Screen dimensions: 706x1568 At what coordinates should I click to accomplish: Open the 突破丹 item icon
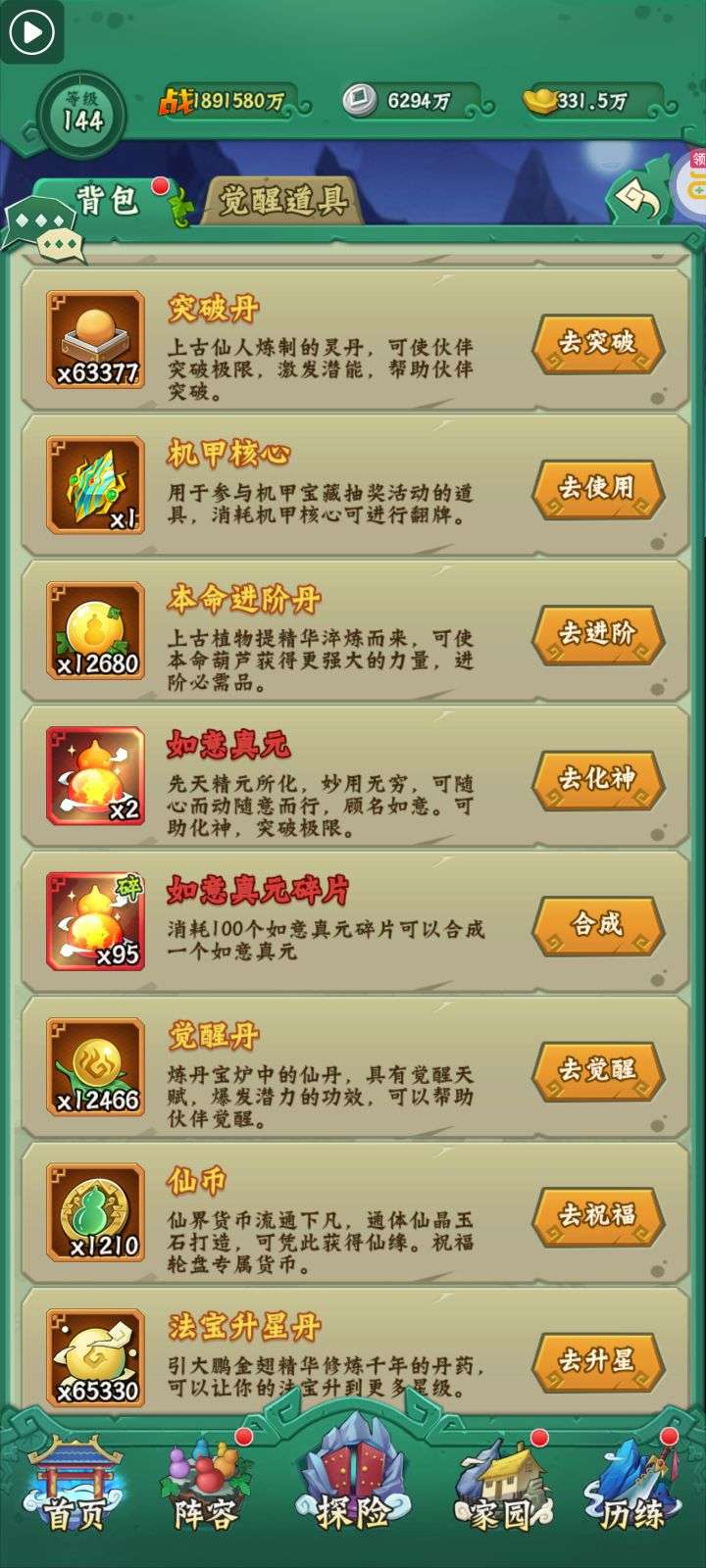96,340
